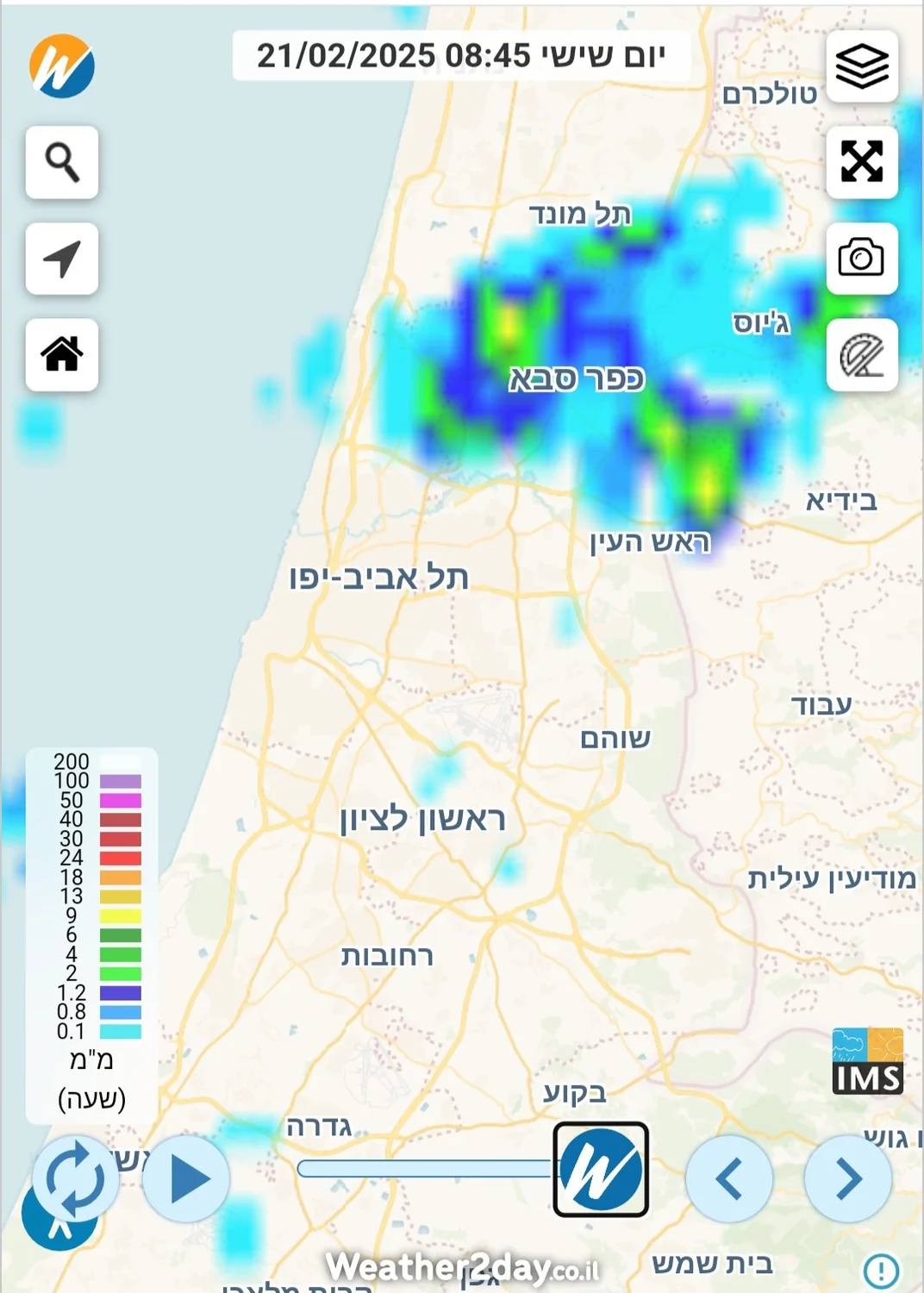Image resolution: width=924 pixels, height=1293 pixels.
Task: Open the map layers selector
Action: (862, 66)
